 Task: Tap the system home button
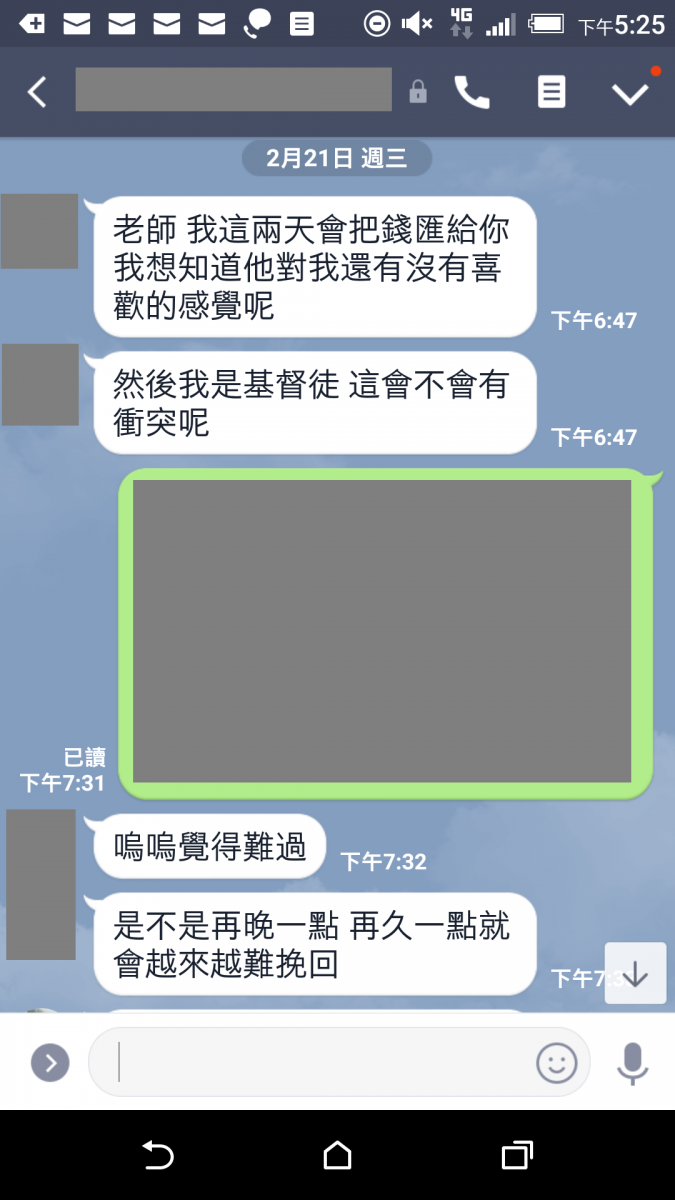(337, 1156)
